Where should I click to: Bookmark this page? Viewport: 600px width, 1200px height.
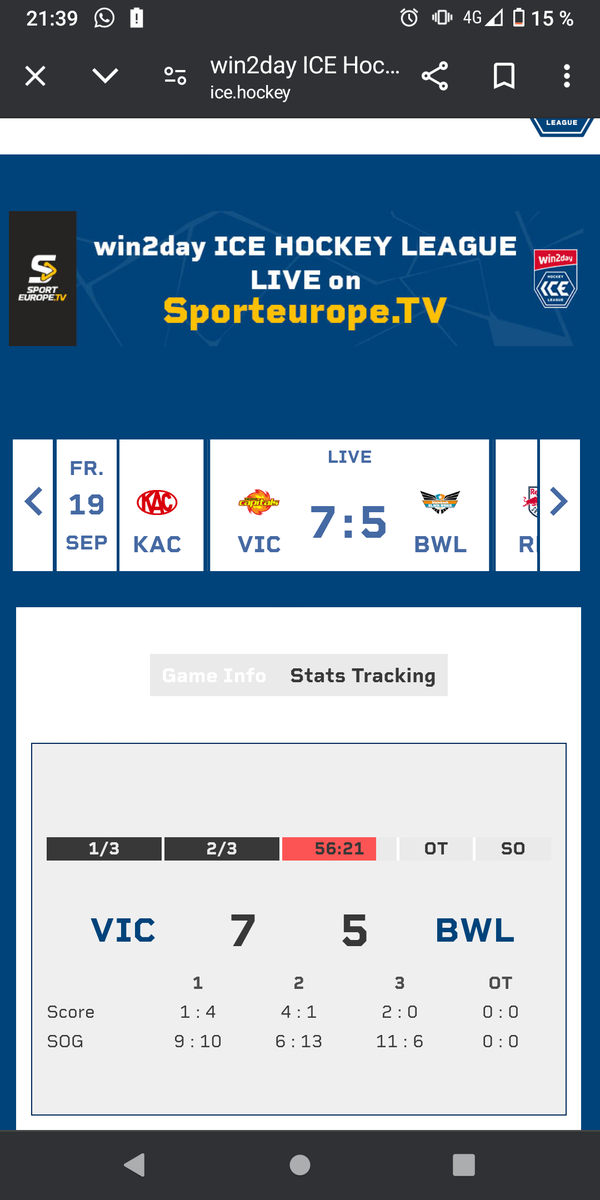click(x=504, y=76)
